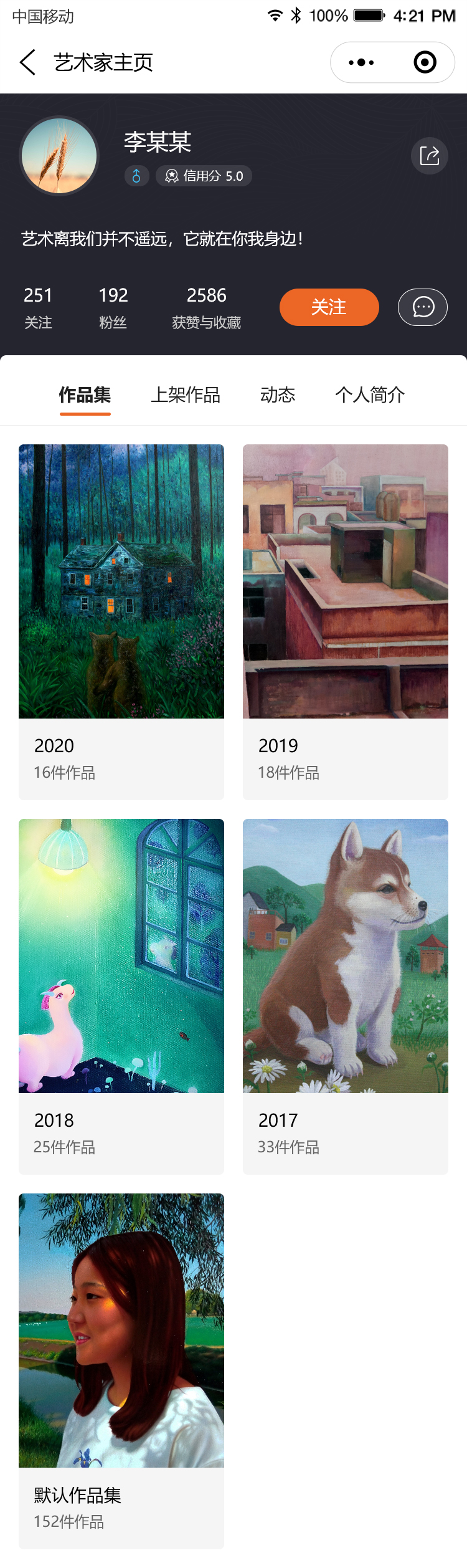Open the 2018 collection with 25 works
Screen dimensions: 467x1568
pyautogui.click(x=121, y=995)
